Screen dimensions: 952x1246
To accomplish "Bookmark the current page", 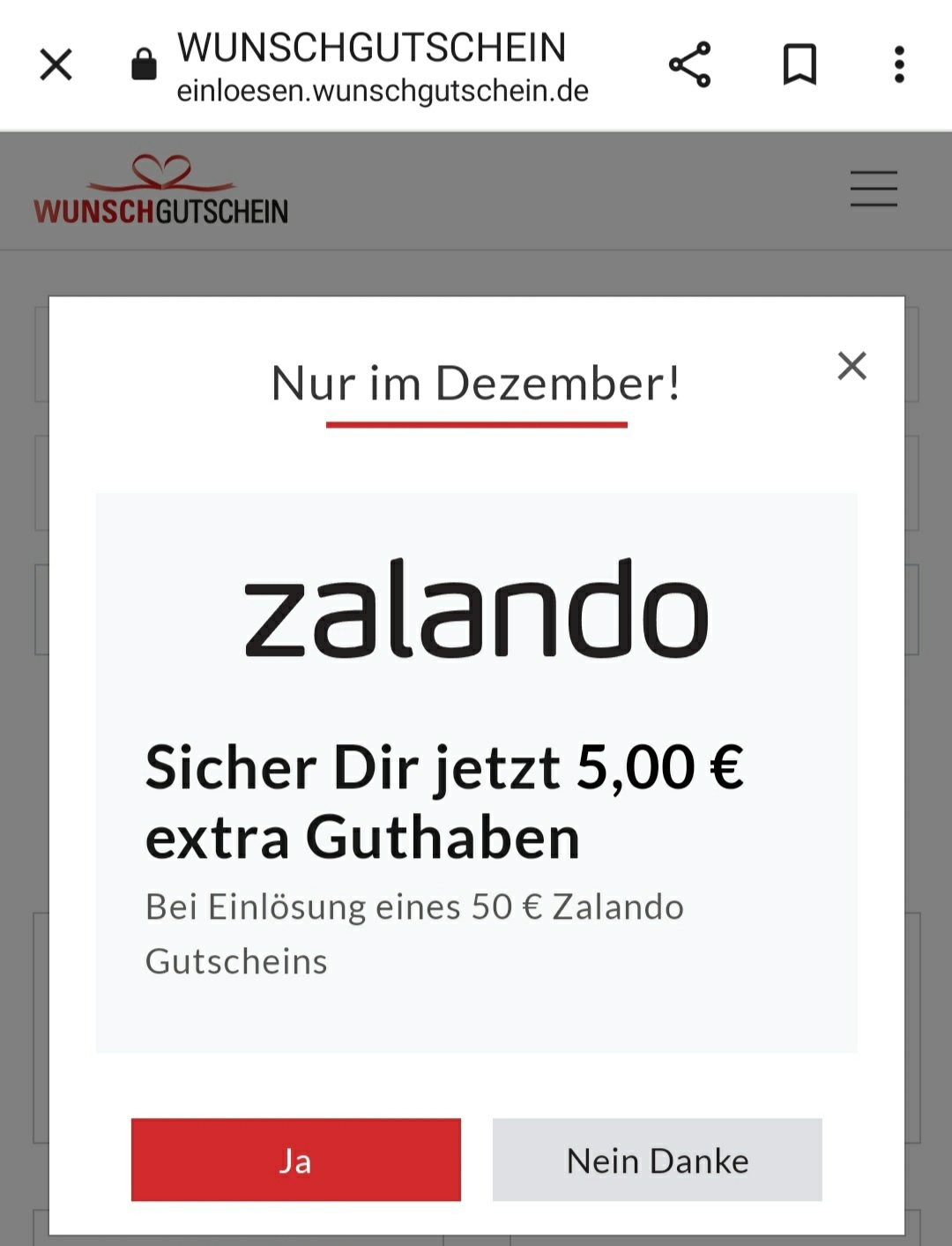I will point(800,64).
